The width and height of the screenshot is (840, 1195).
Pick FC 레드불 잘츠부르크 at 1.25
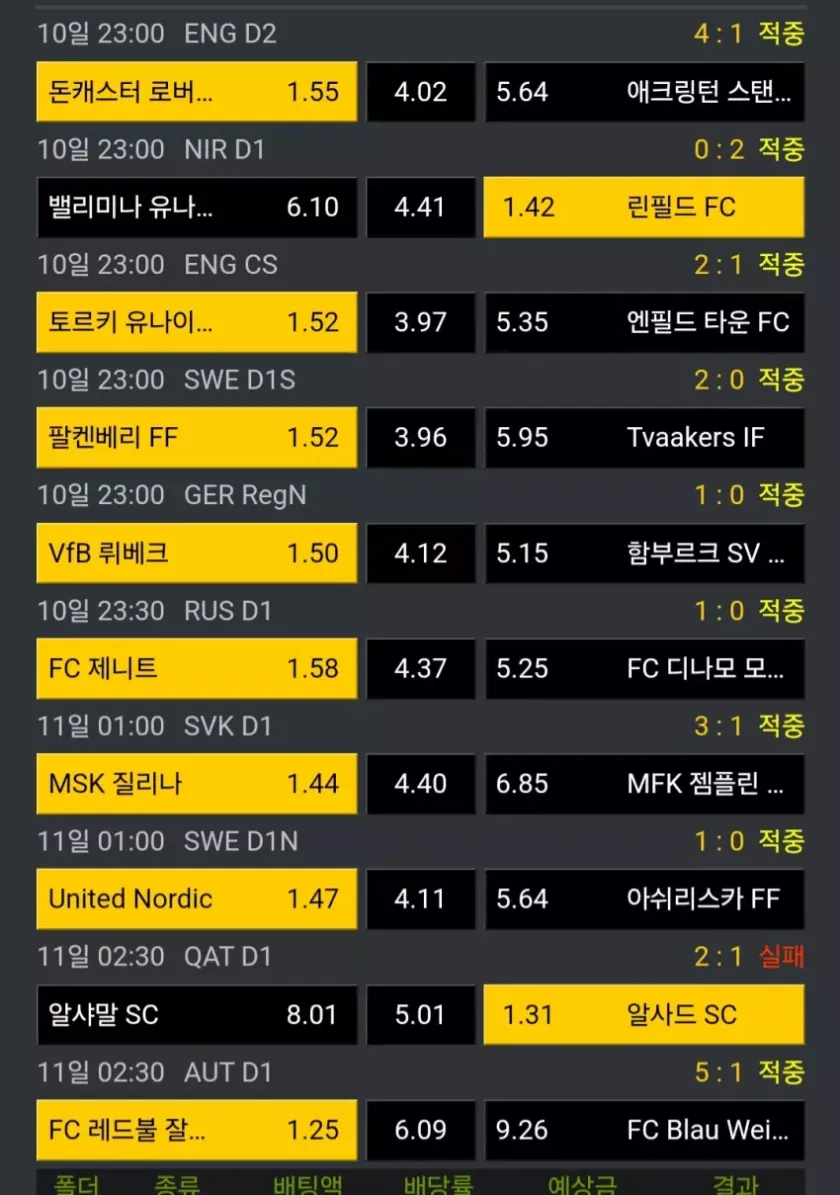click(196, 1130)
